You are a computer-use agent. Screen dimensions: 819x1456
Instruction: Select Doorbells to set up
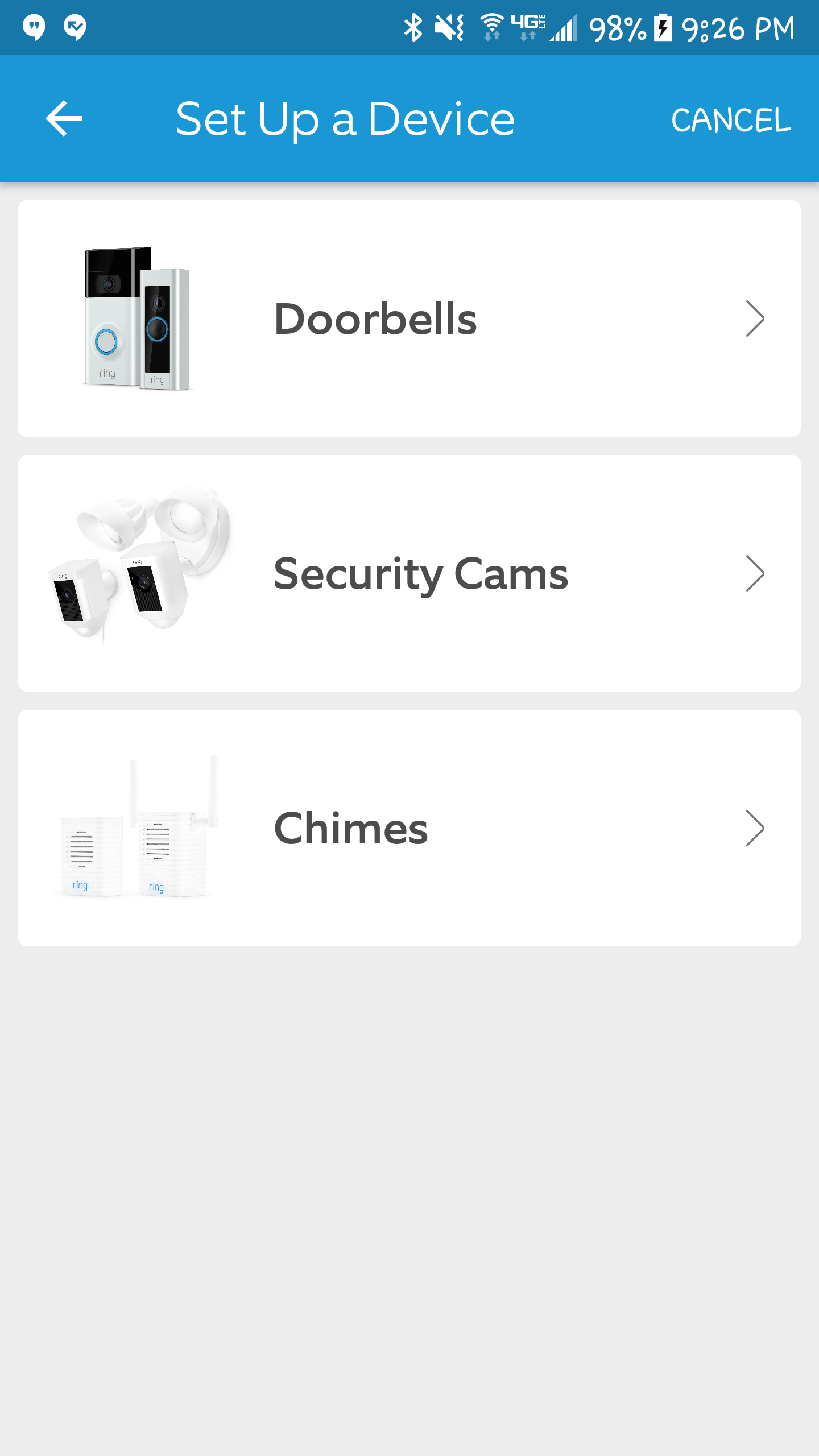(x=409, y=318)
